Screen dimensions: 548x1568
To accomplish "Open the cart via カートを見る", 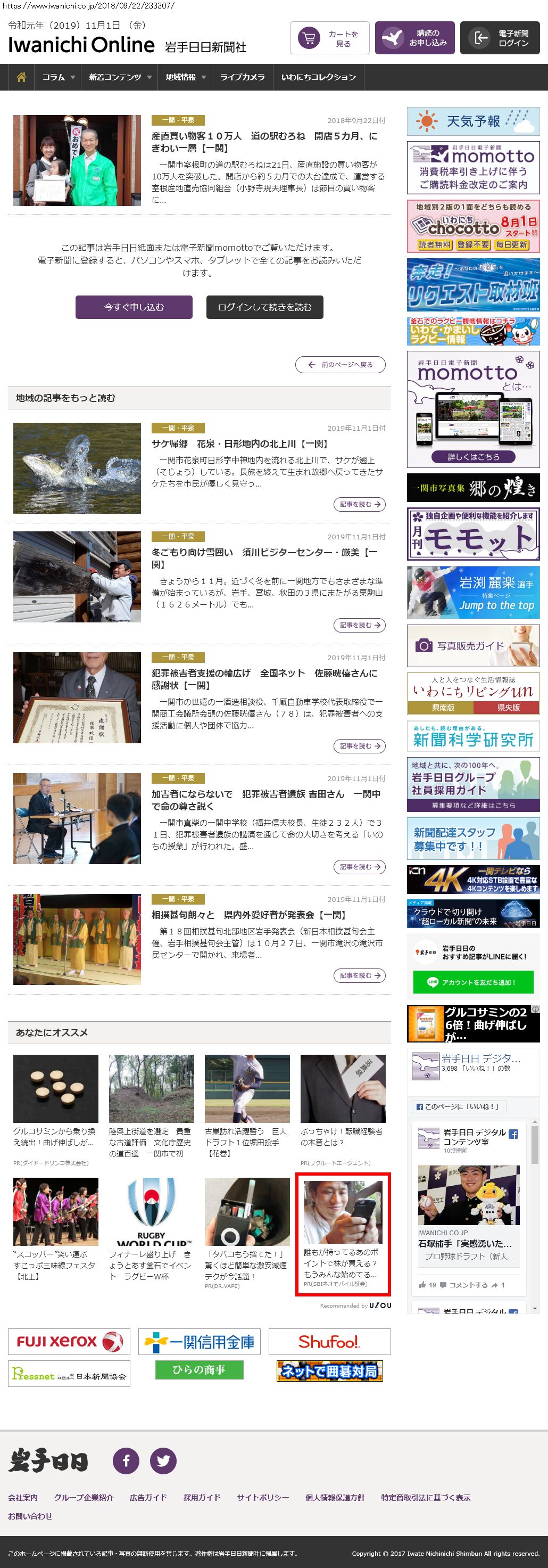I will point(329,38).
